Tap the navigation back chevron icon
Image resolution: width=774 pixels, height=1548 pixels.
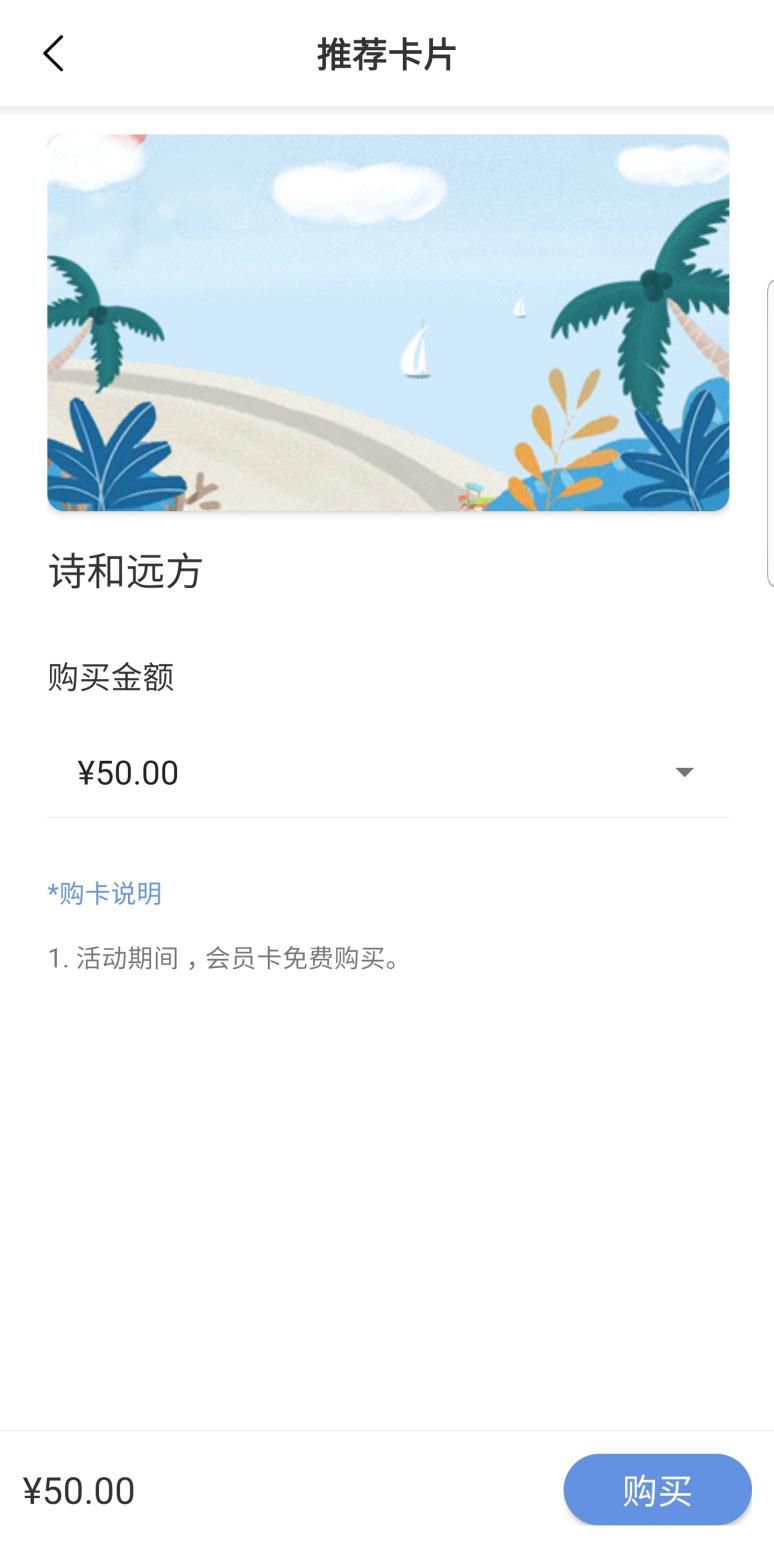pos(54,54)
